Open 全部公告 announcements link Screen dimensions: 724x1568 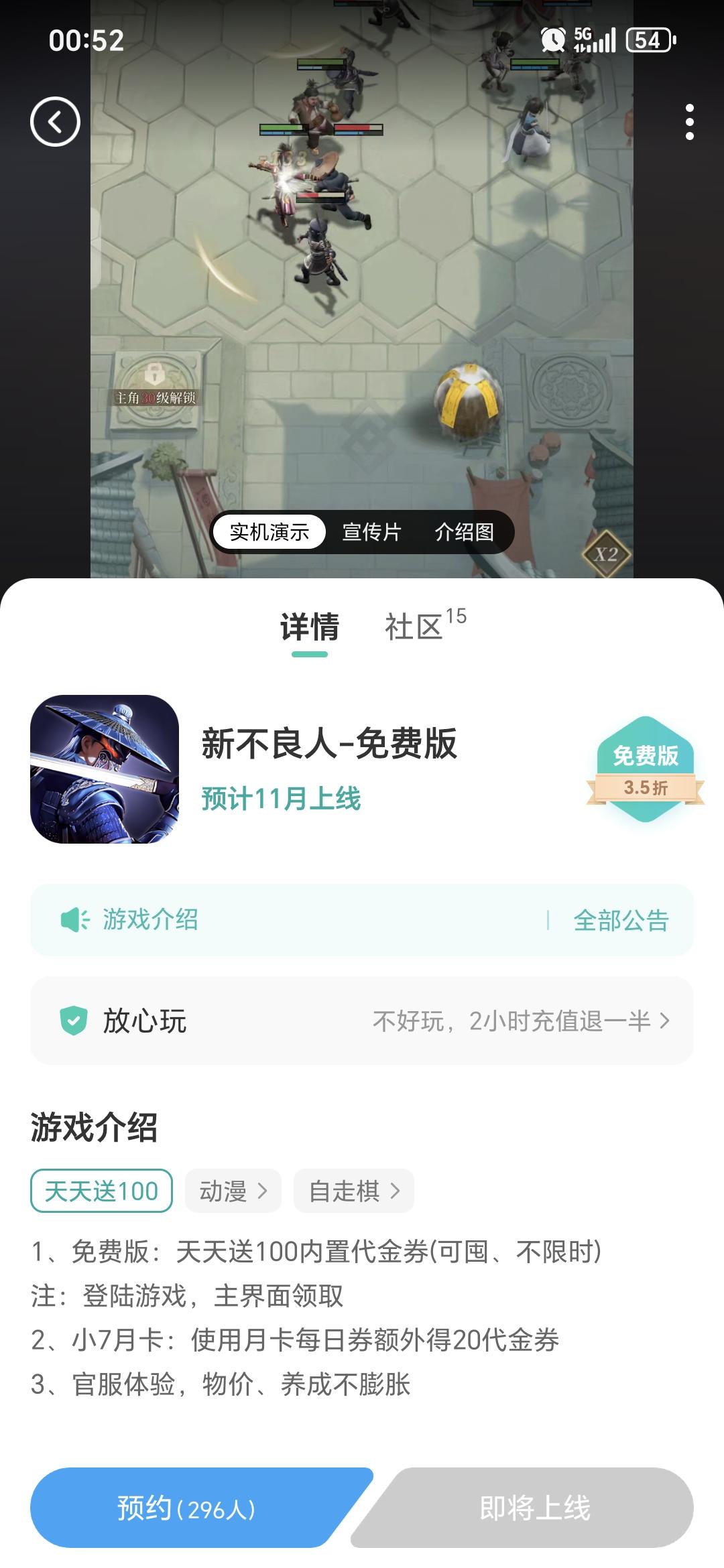[618, 920]
